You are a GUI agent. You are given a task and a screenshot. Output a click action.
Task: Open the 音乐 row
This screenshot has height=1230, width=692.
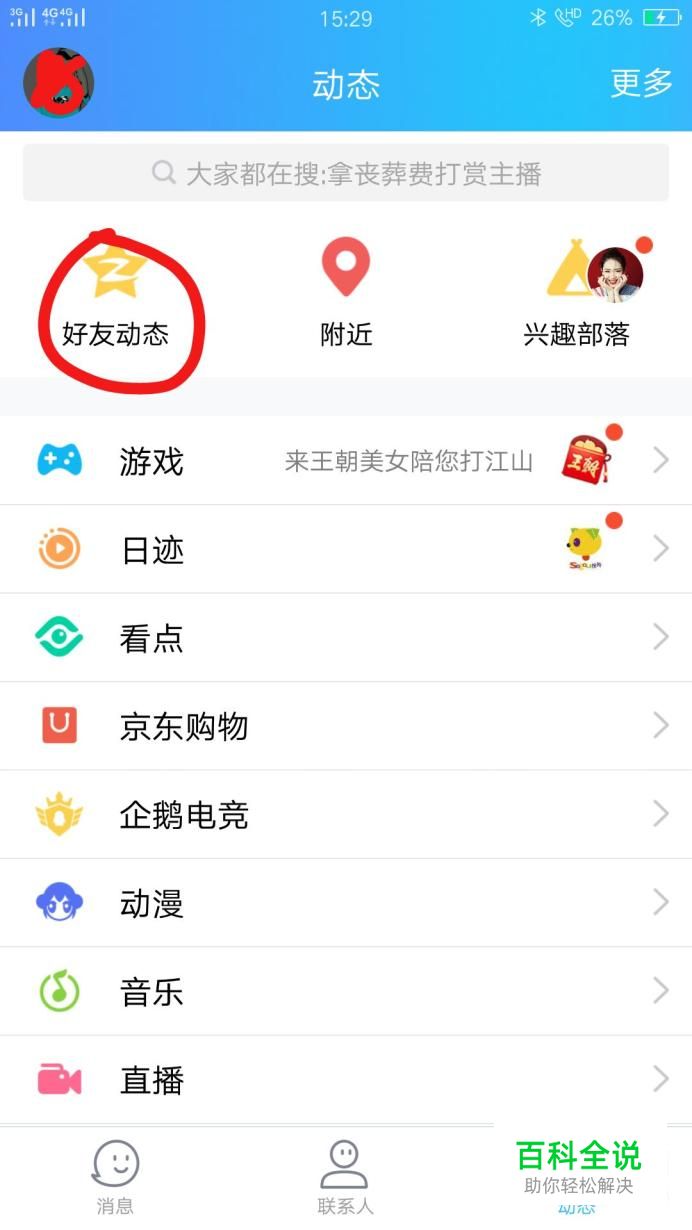346,992
